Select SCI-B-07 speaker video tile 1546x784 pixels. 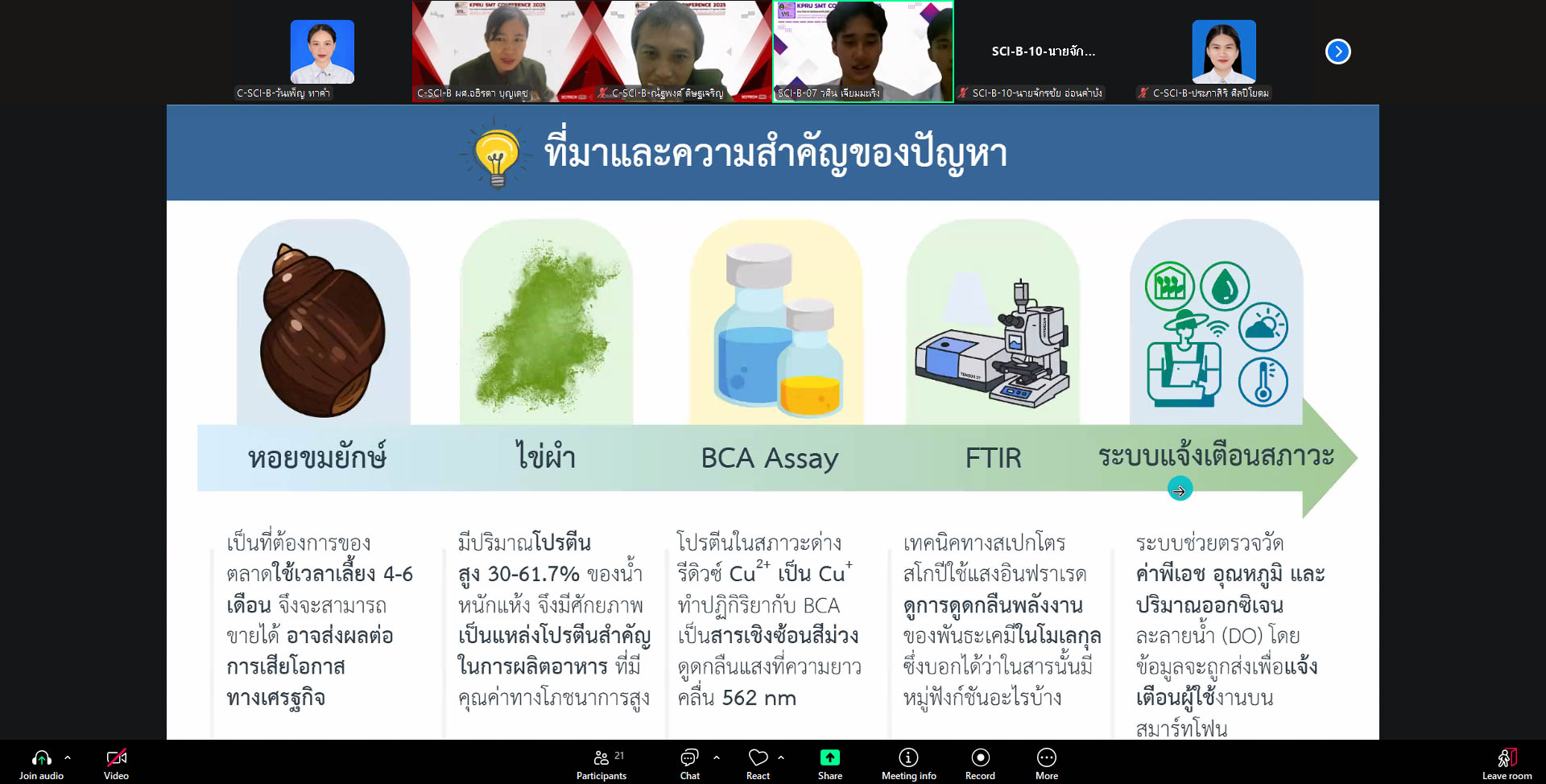click(862, 52)
